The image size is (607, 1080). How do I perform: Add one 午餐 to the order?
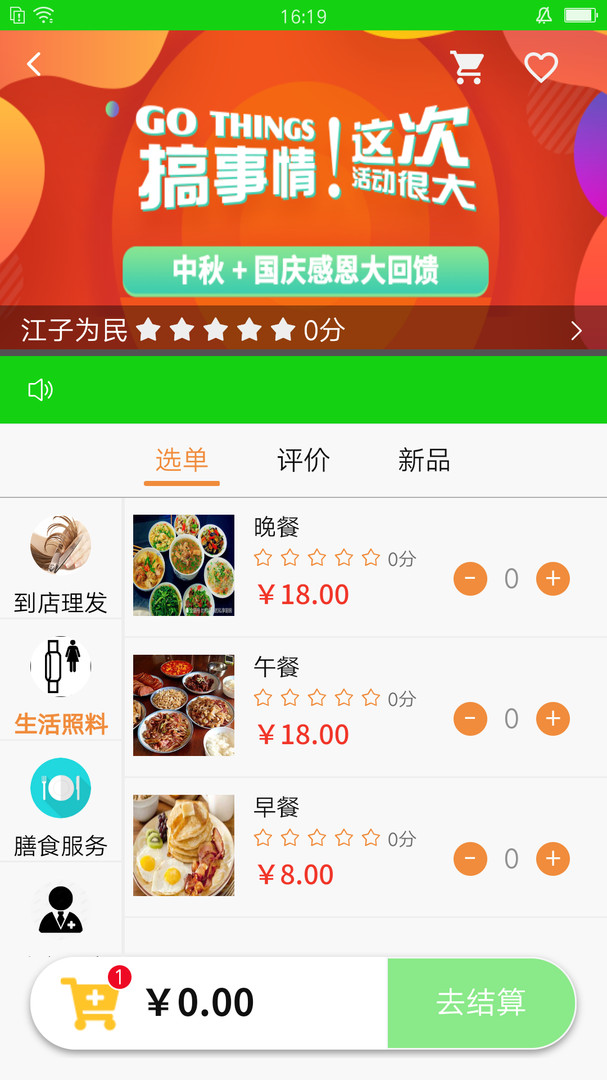click(x=553, y=719)
